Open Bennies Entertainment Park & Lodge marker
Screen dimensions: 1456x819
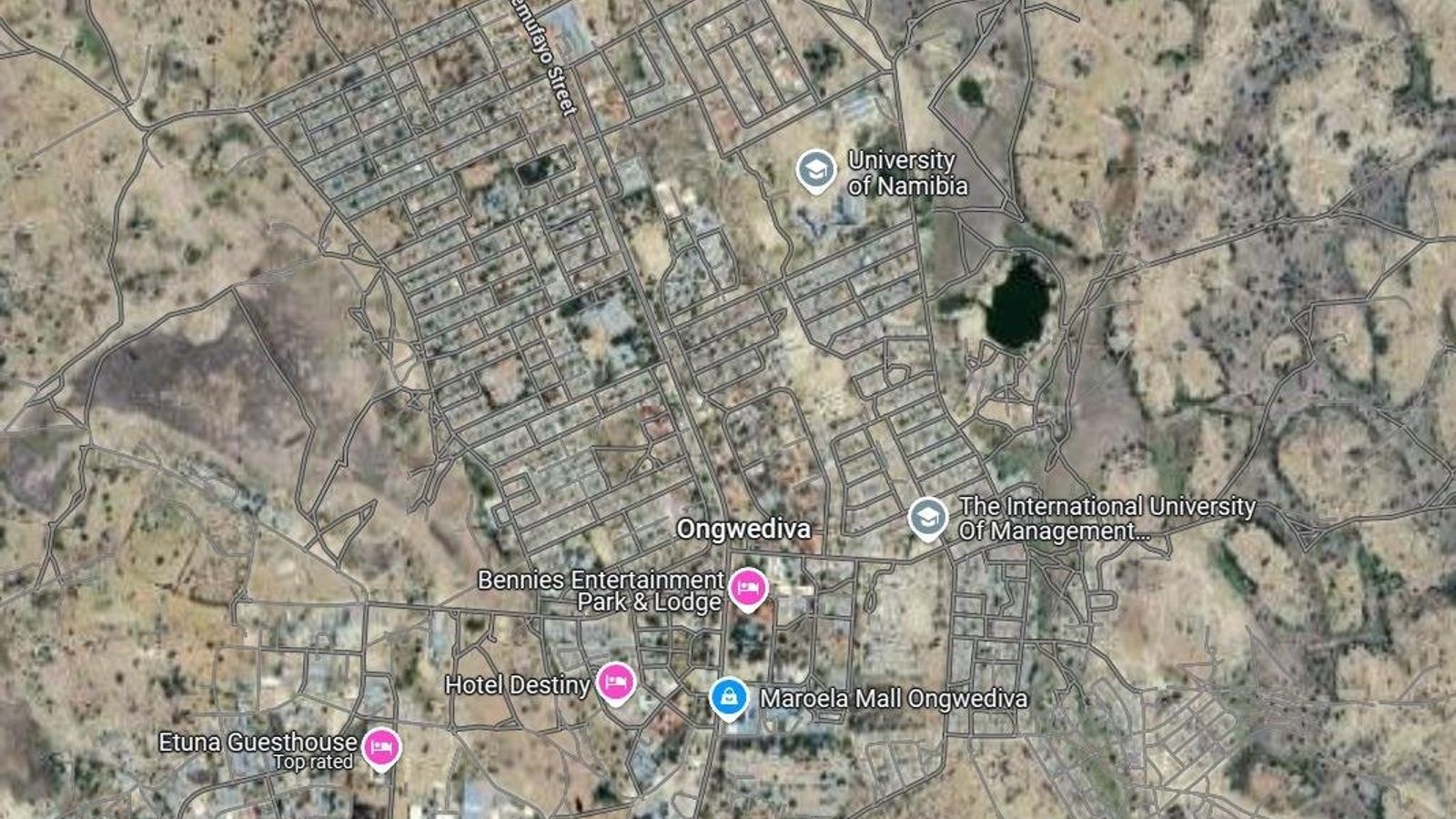747,587
